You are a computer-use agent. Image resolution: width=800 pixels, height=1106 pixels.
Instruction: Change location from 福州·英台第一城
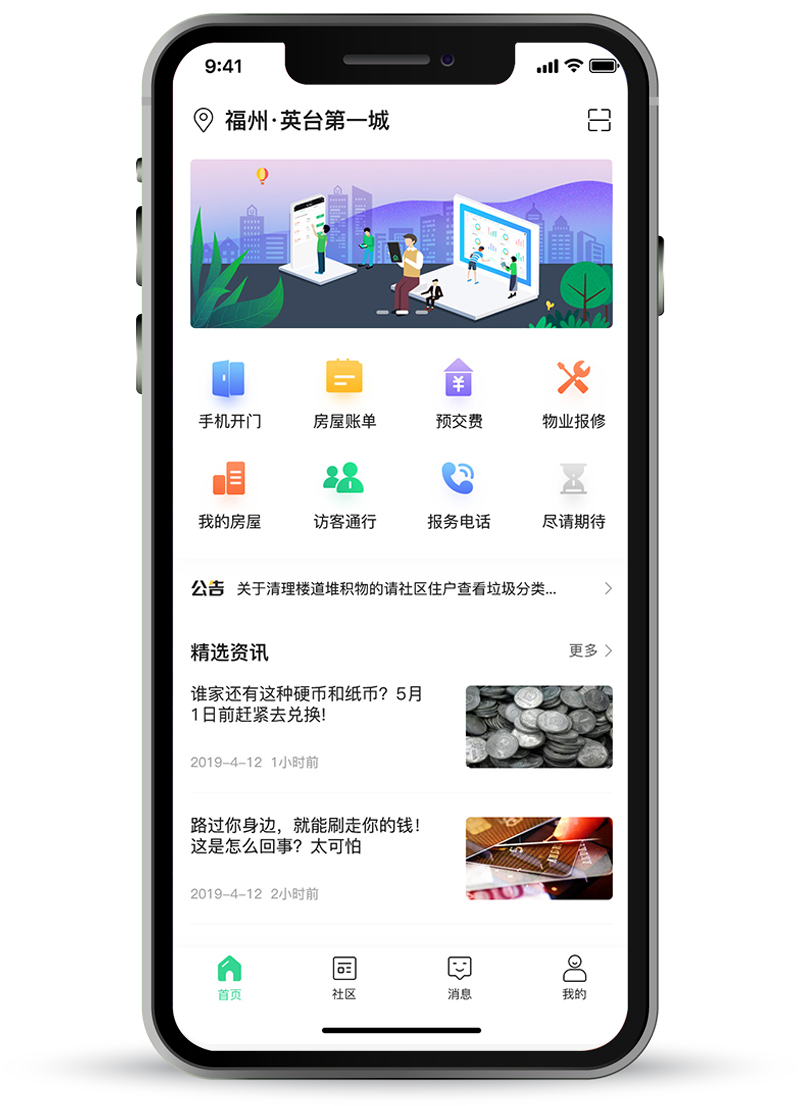(291, 121)
